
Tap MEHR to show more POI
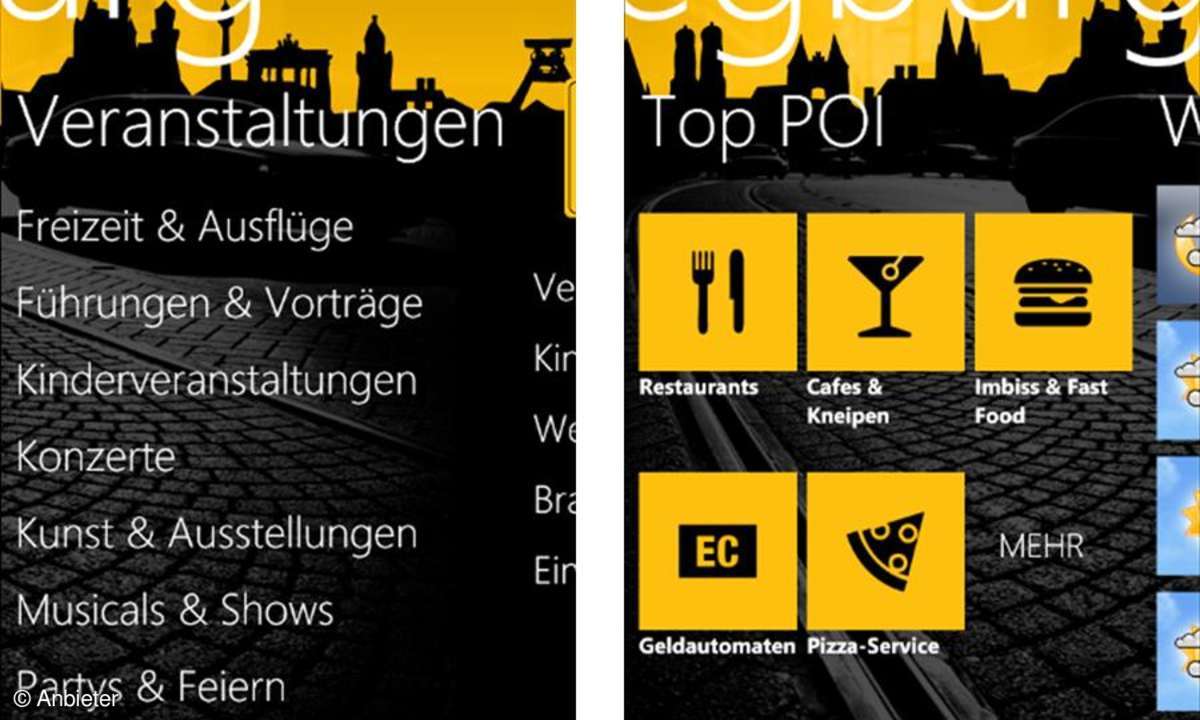[1041, 547]
